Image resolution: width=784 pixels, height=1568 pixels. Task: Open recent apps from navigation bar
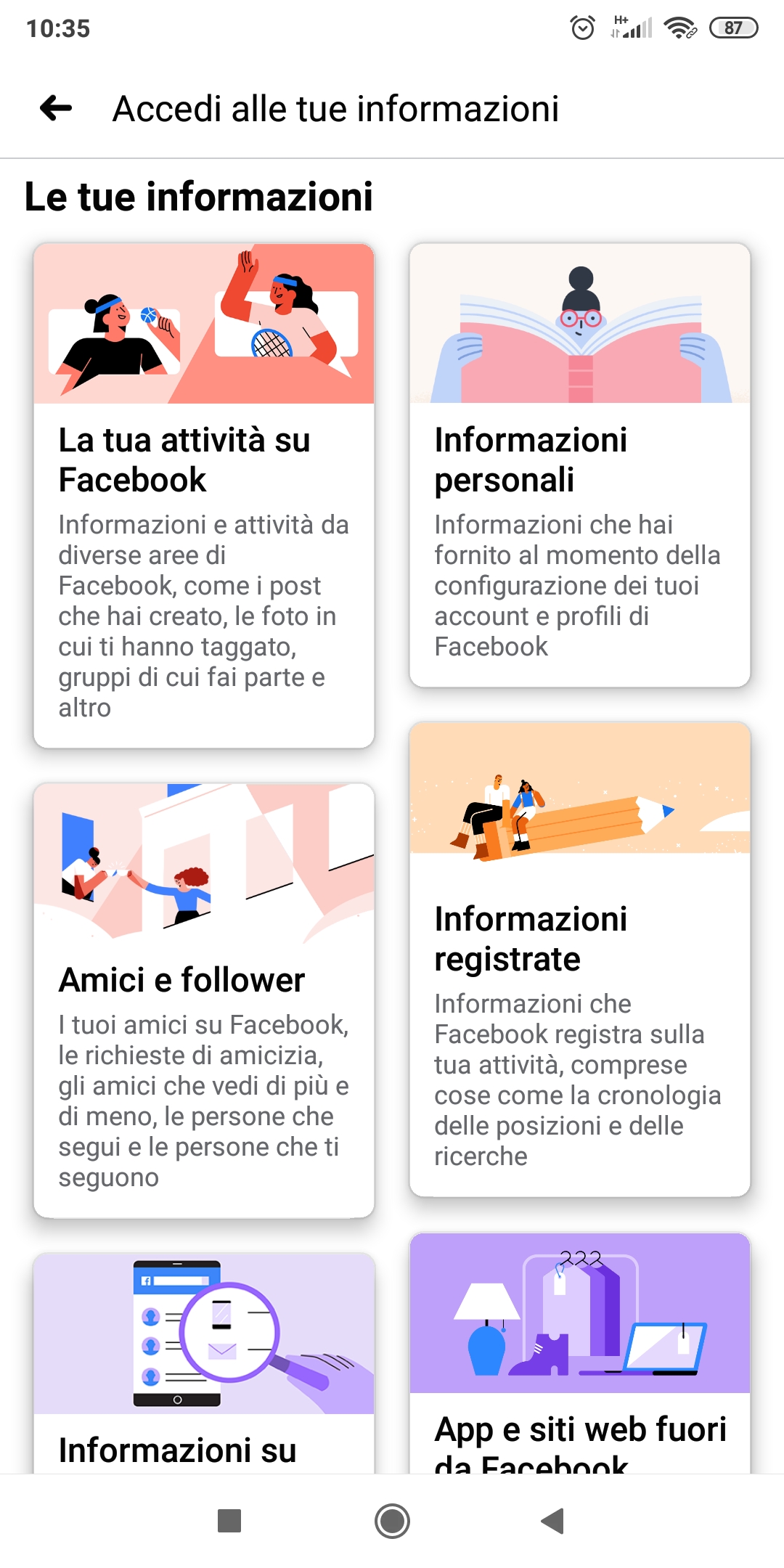pyautogui.click(x=229, y=1521)
